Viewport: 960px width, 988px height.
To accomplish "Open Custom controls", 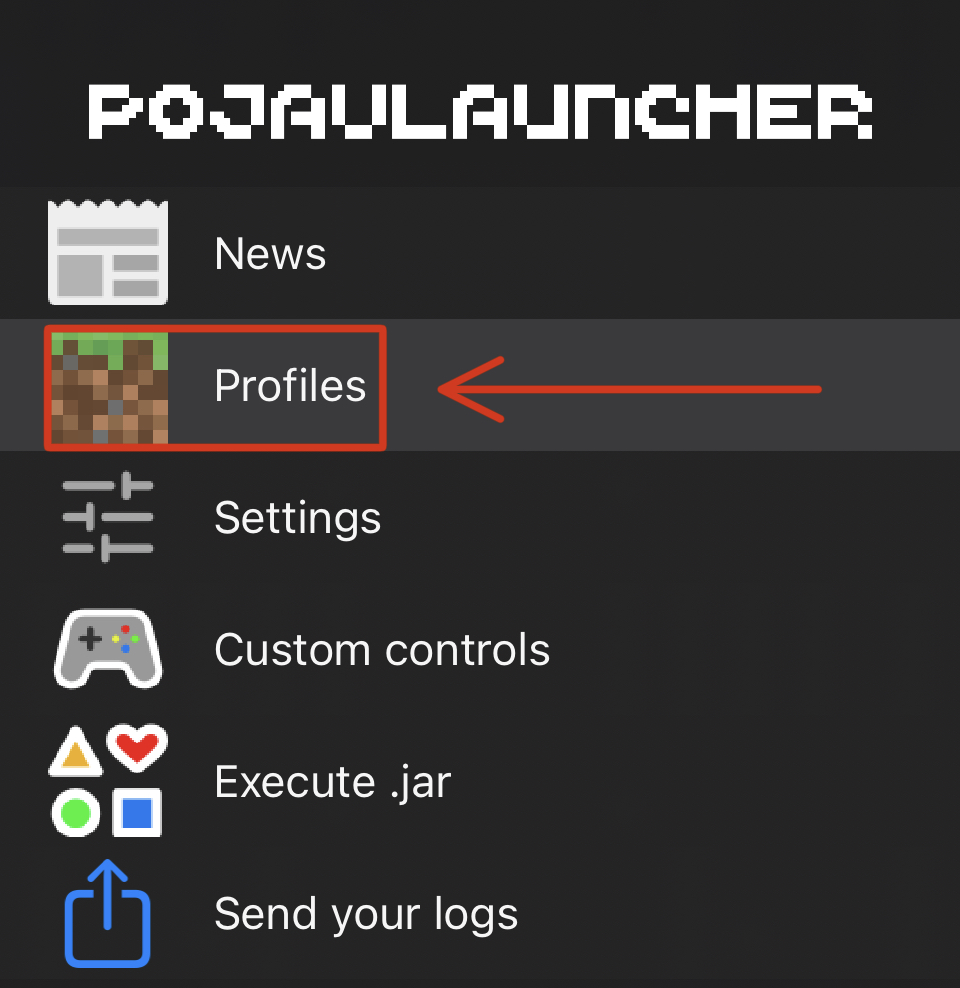I will coord(381,650).
